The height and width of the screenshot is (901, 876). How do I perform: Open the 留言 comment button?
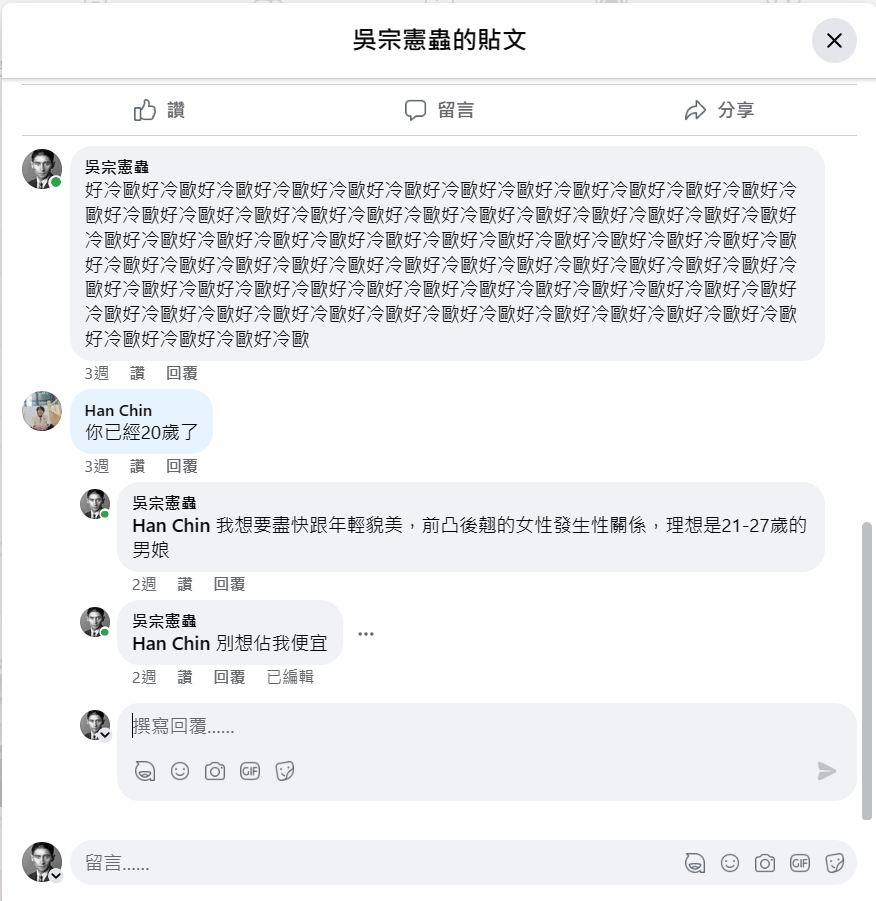[x=439, y=110]
